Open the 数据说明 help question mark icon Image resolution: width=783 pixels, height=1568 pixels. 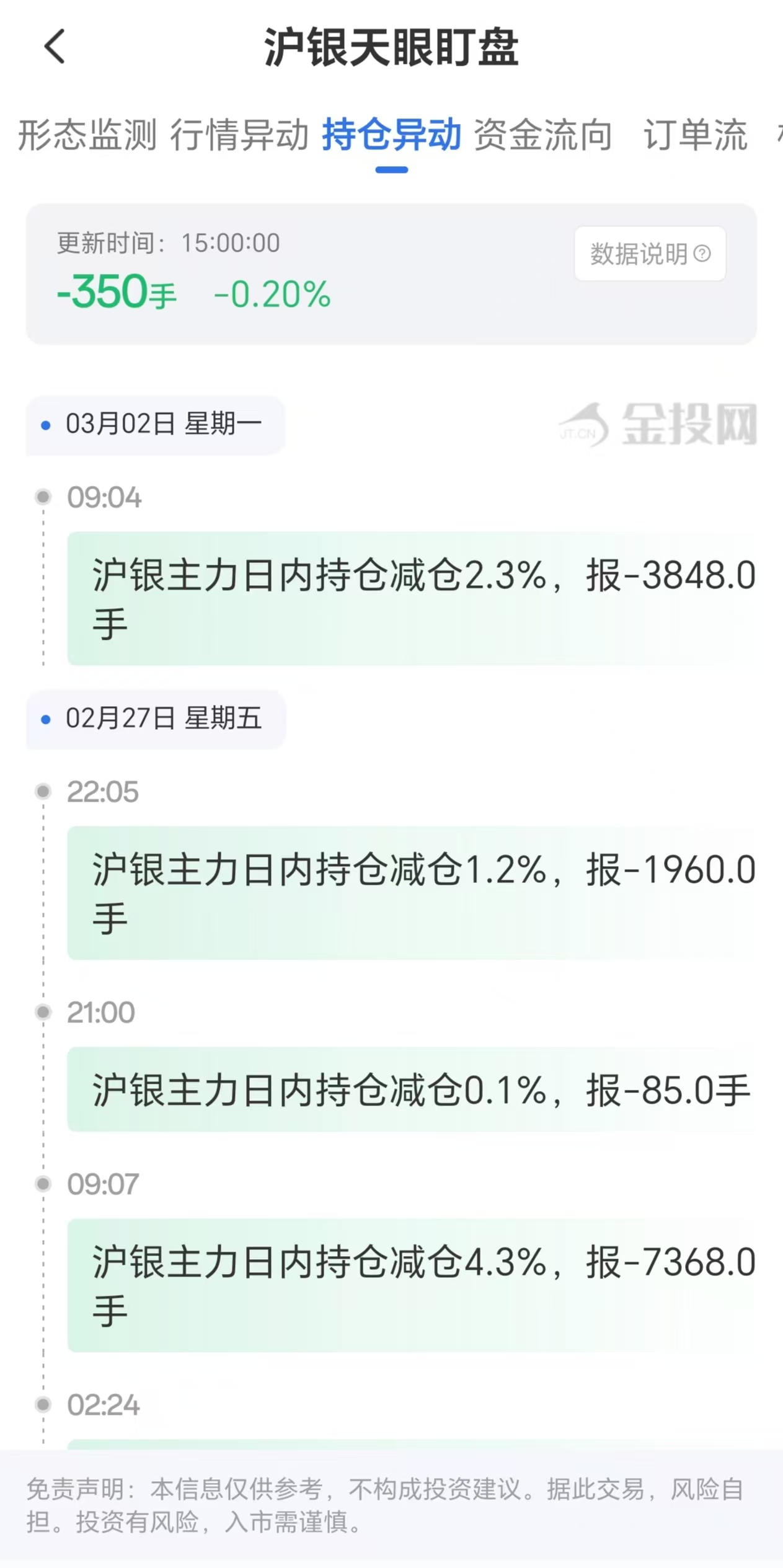click(x=701, y=254)
